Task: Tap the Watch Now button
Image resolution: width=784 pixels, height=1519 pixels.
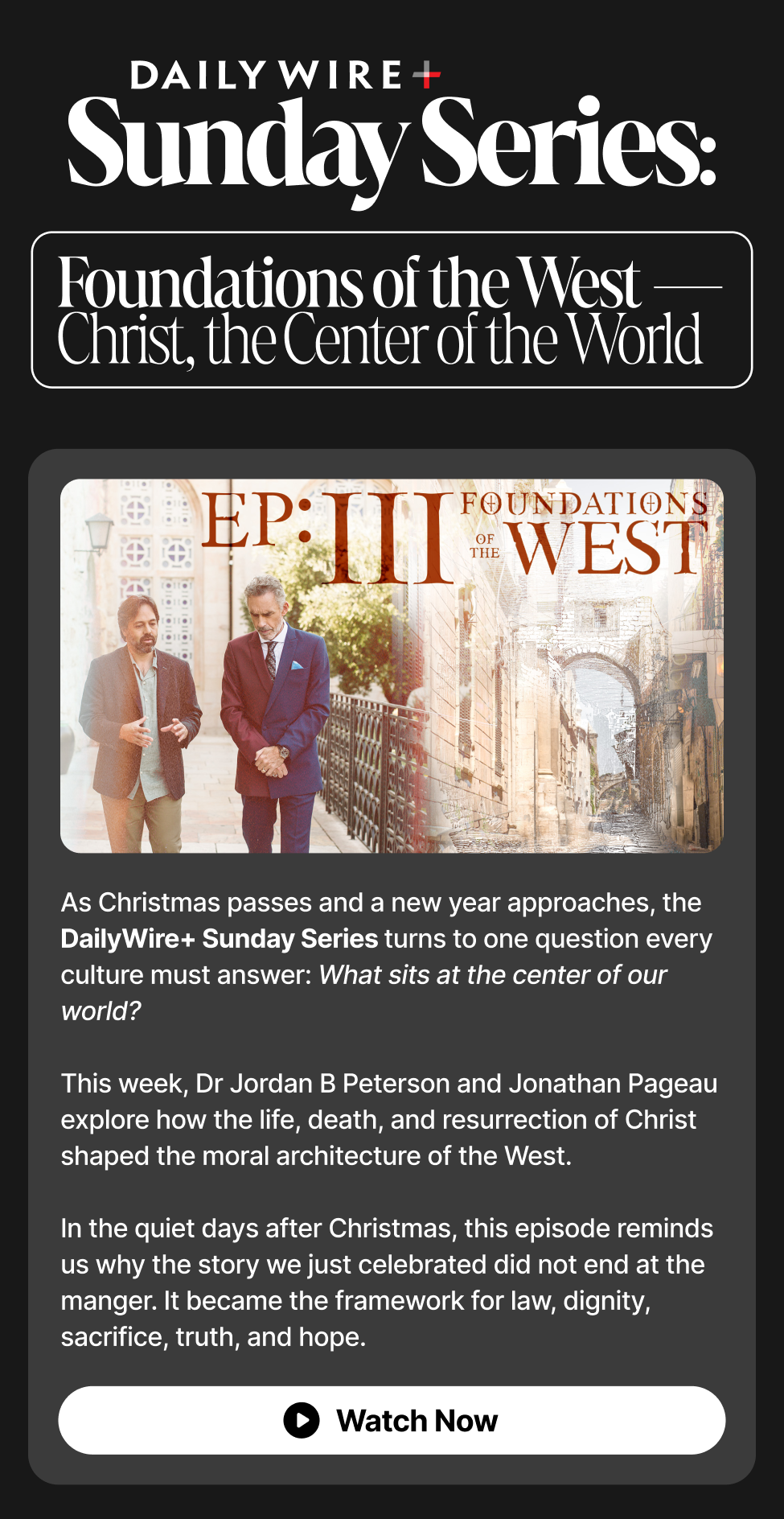Action: pyautogui.click(x=392, y=1420)
